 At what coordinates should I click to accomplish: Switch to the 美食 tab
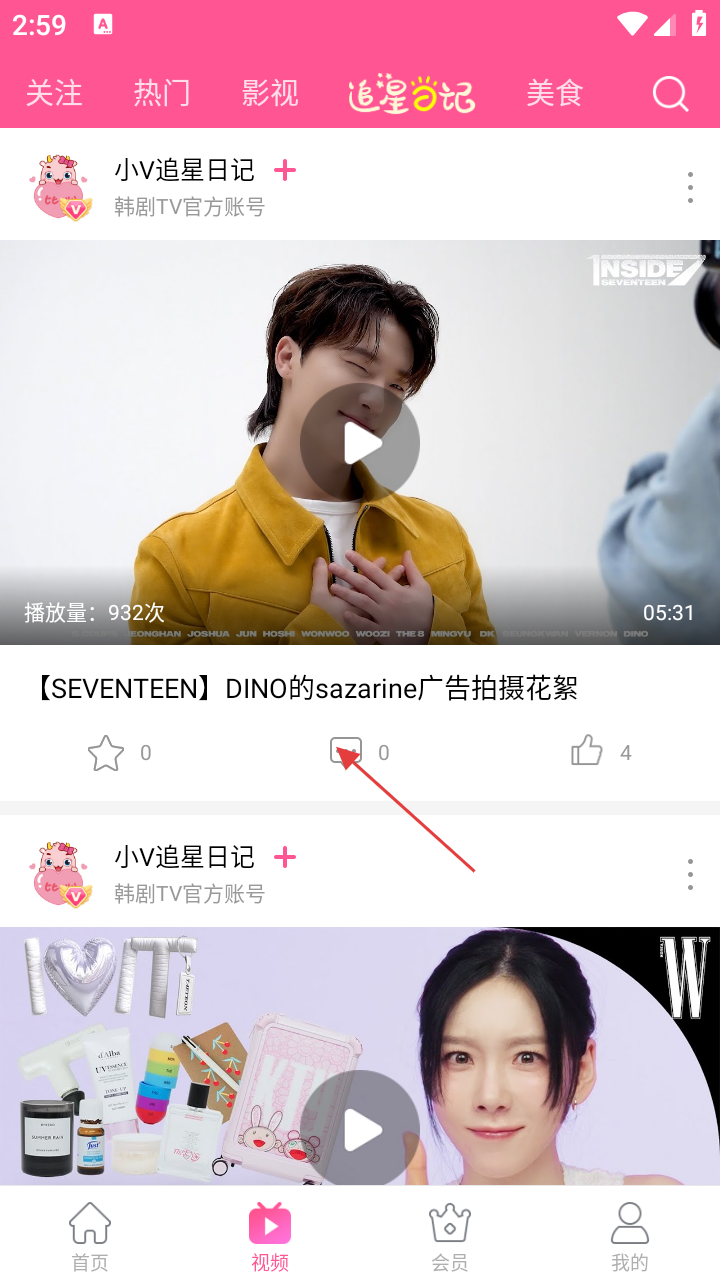coord(554,94)
